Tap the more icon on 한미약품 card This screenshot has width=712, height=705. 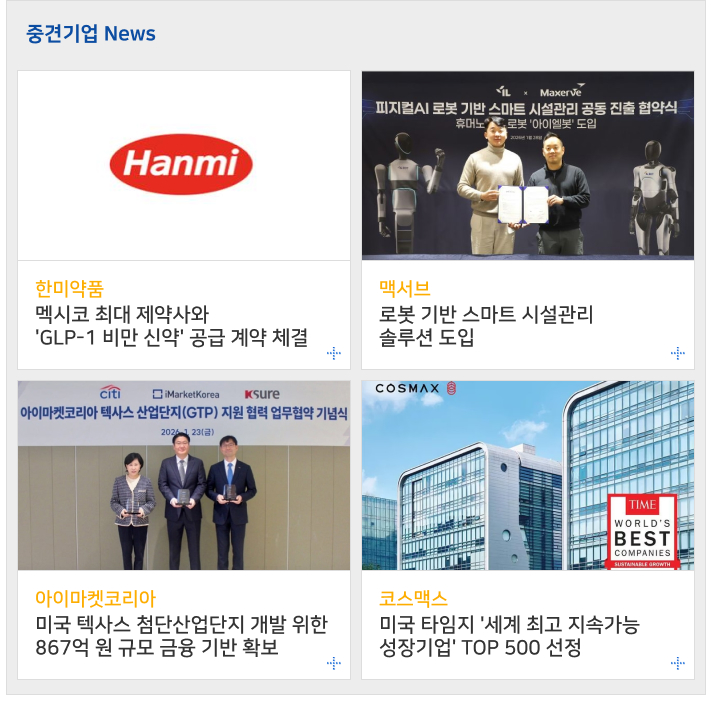tap(334, 353)
